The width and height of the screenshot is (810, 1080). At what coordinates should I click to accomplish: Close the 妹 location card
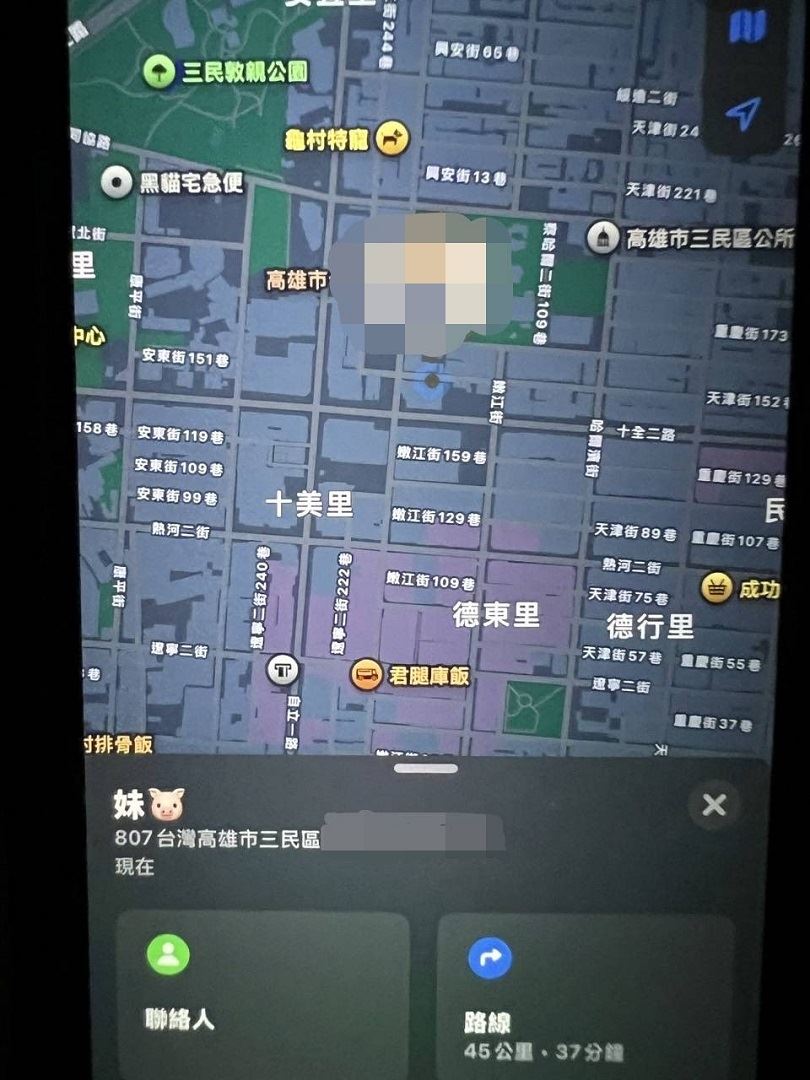point(714,805)
